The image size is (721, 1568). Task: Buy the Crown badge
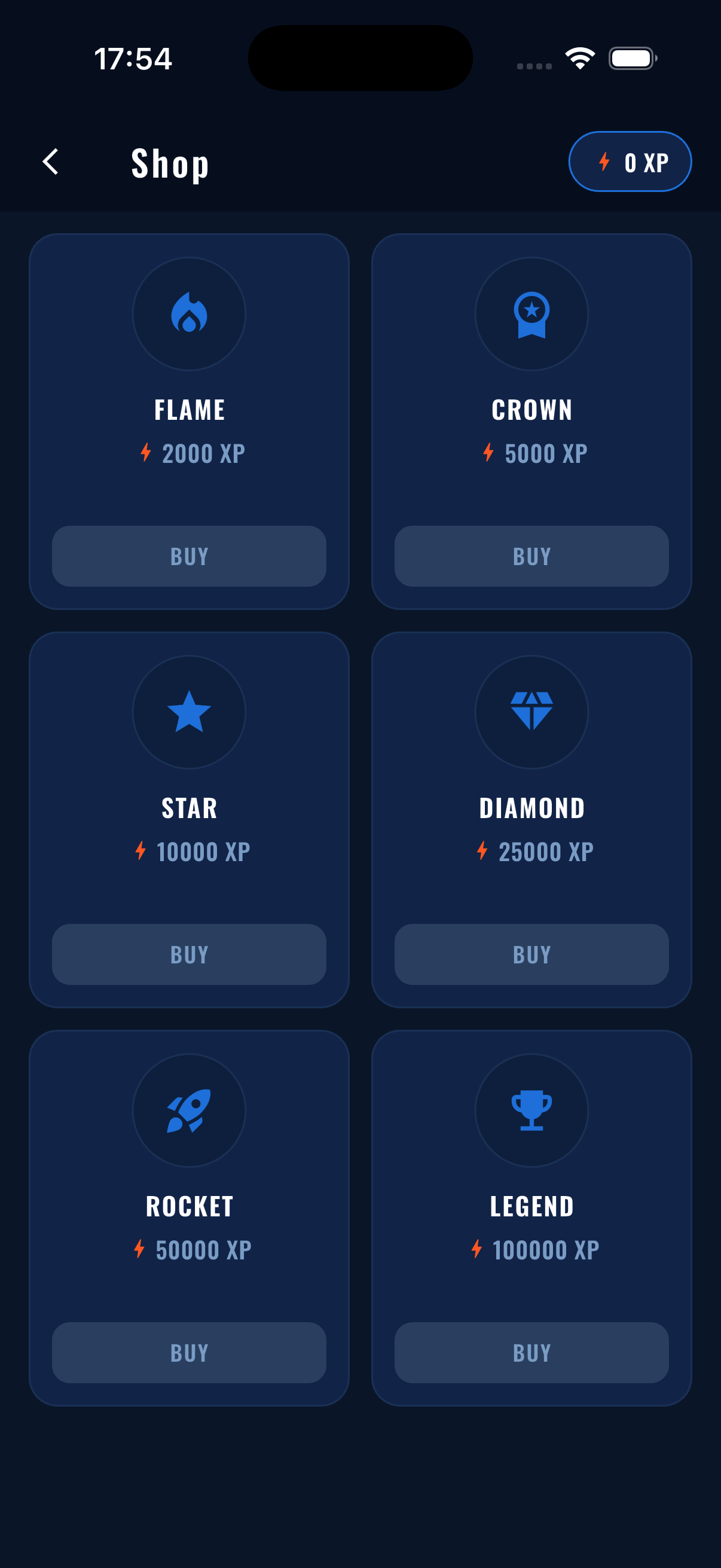(531, 556)
